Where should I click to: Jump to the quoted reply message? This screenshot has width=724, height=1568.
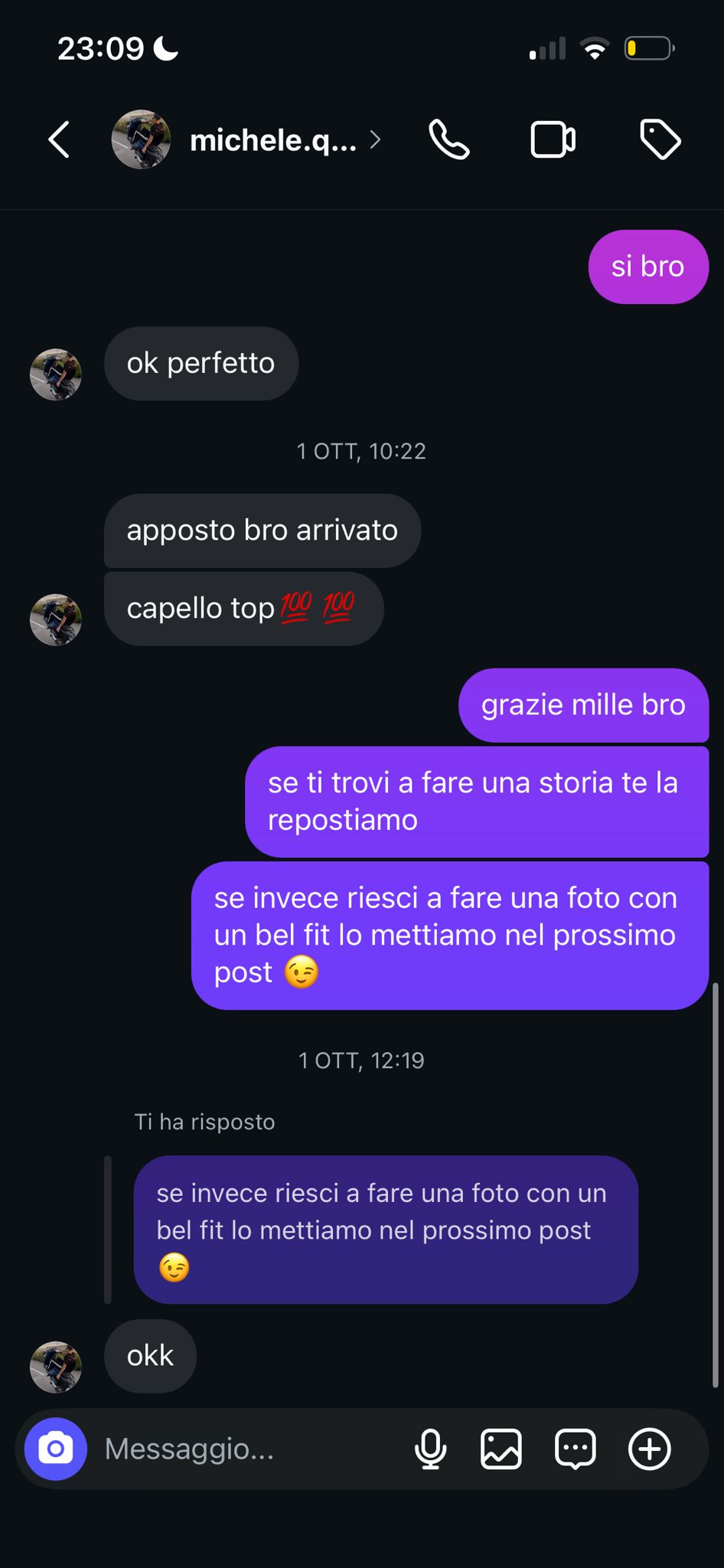(x=385, y=1229)
